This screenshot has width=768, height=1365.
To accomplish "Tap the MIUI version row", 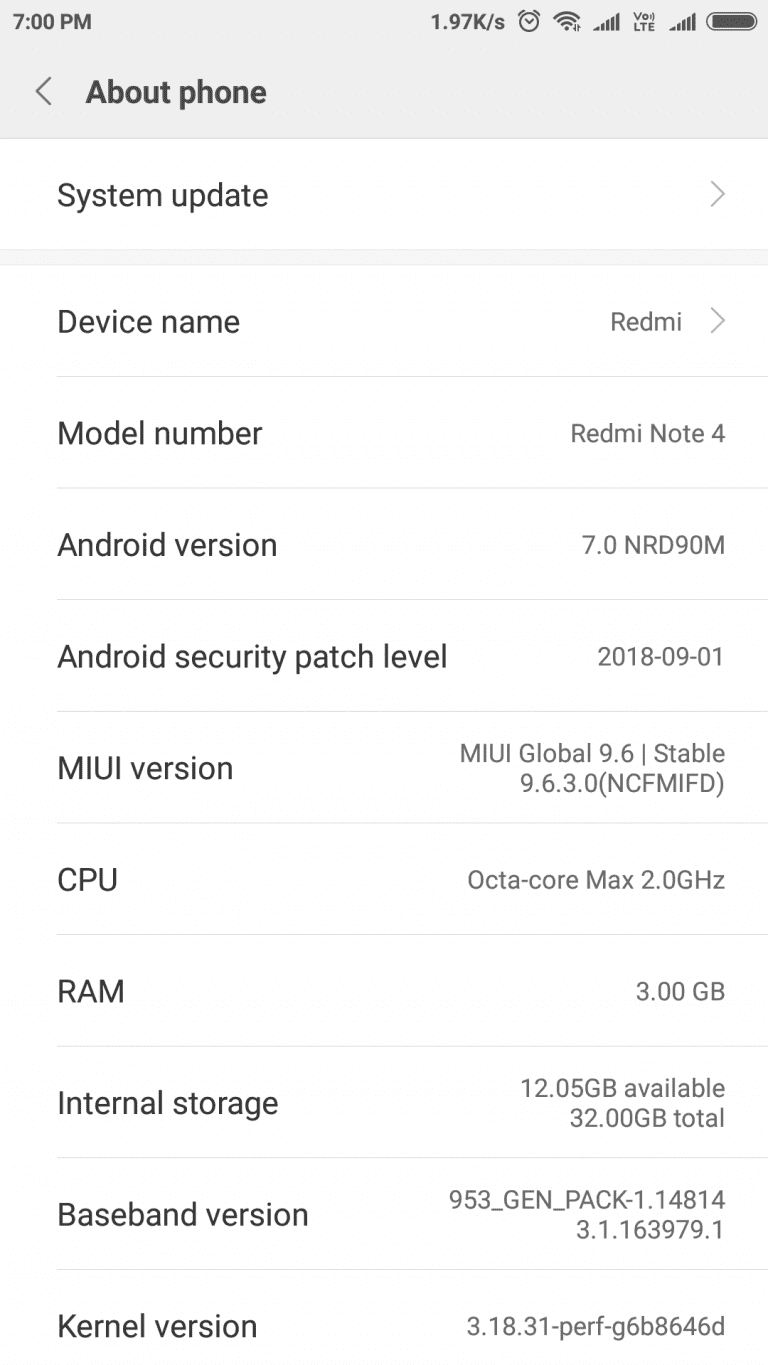I will point(384,768).
